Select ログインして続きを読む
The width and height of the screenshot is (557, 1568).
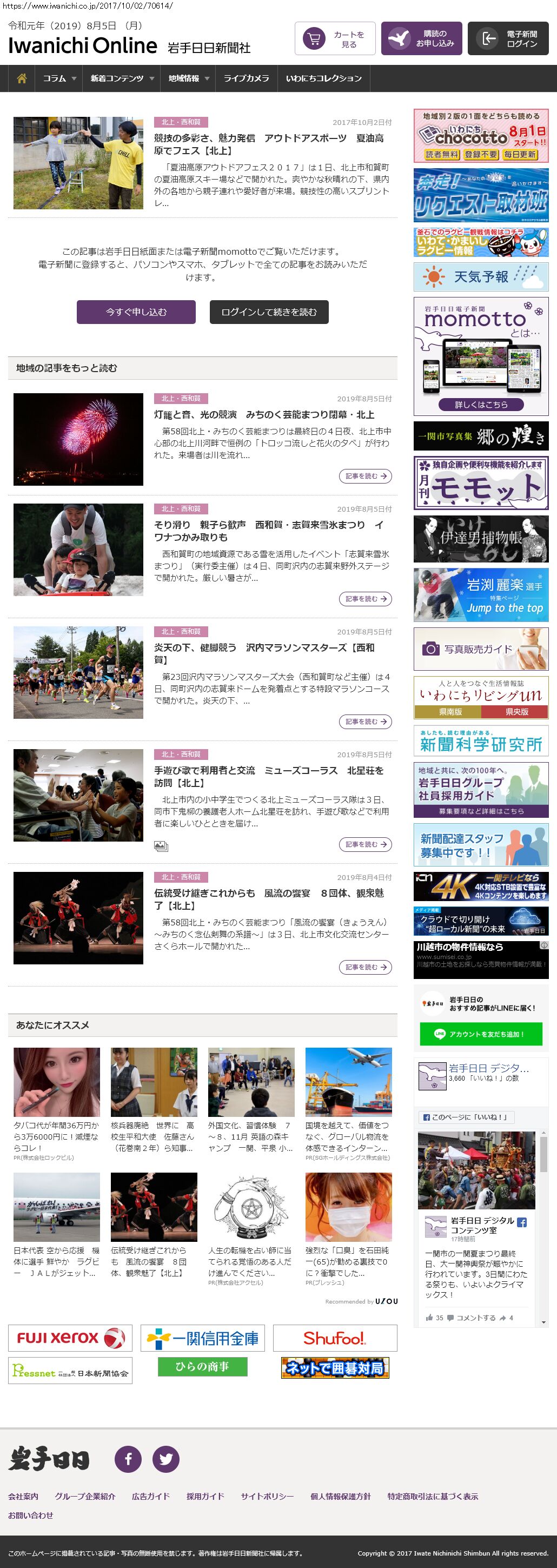pos(269,312)
